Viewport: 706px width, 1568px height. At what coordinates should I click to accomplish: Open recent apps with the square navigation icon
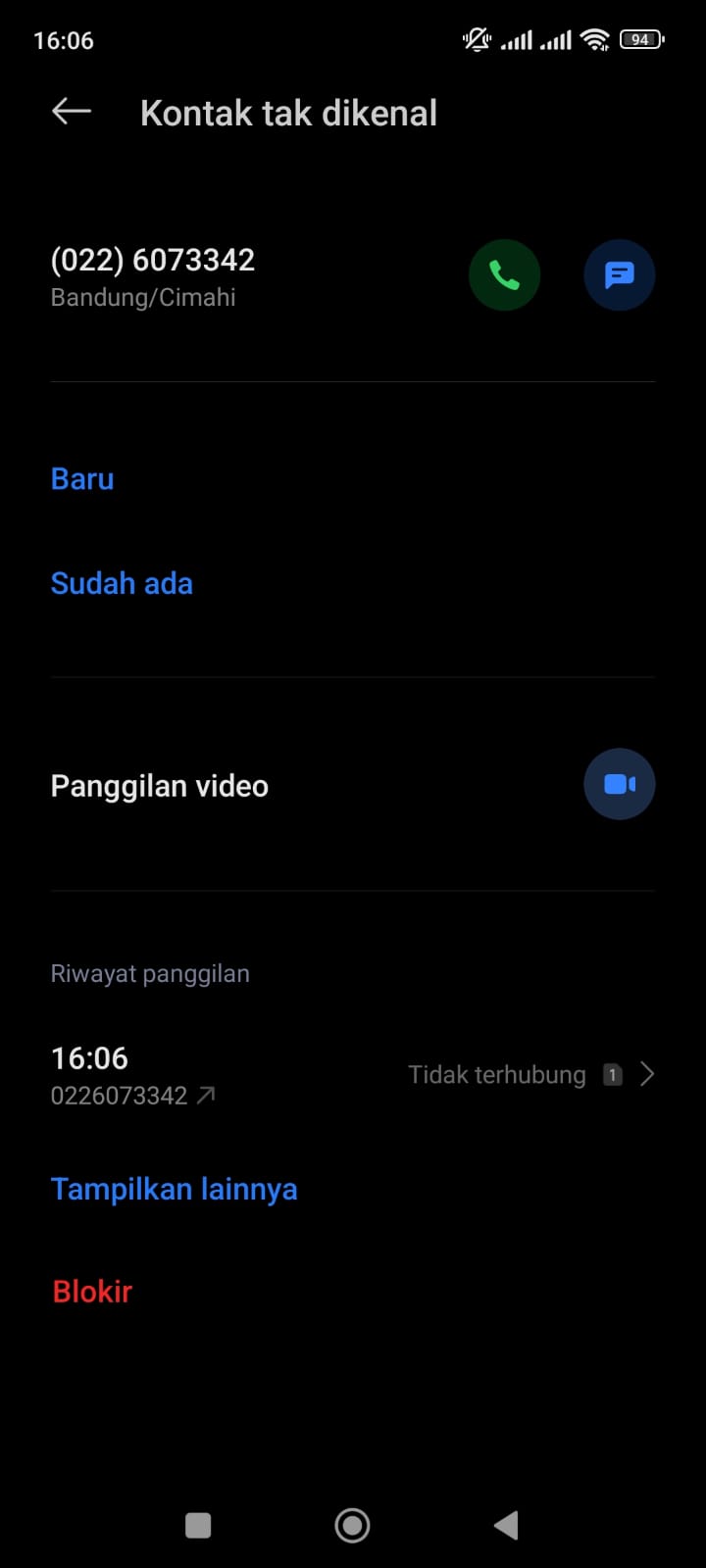click(197, 1525)
